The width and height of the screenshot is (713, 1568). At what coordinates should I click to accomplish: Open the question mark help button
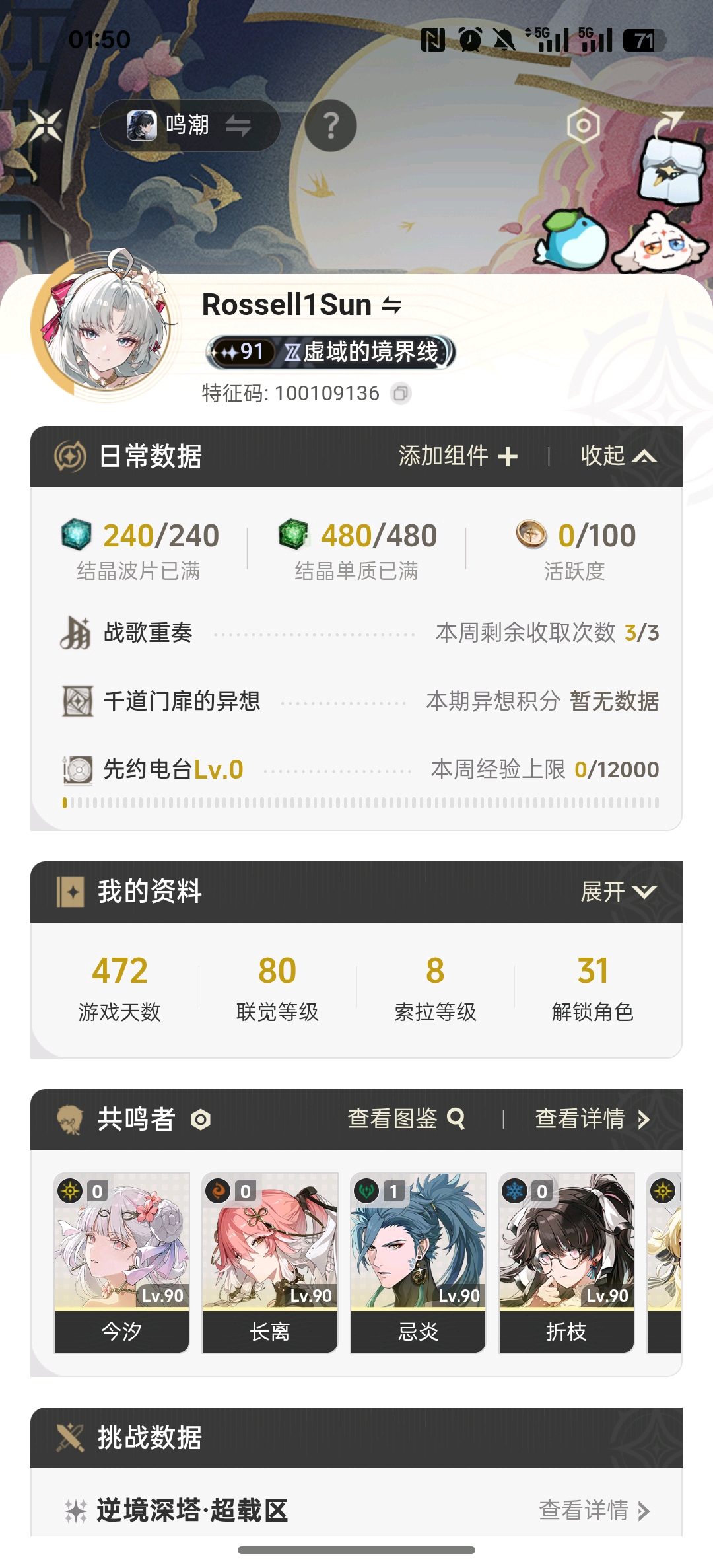point(331,125)
